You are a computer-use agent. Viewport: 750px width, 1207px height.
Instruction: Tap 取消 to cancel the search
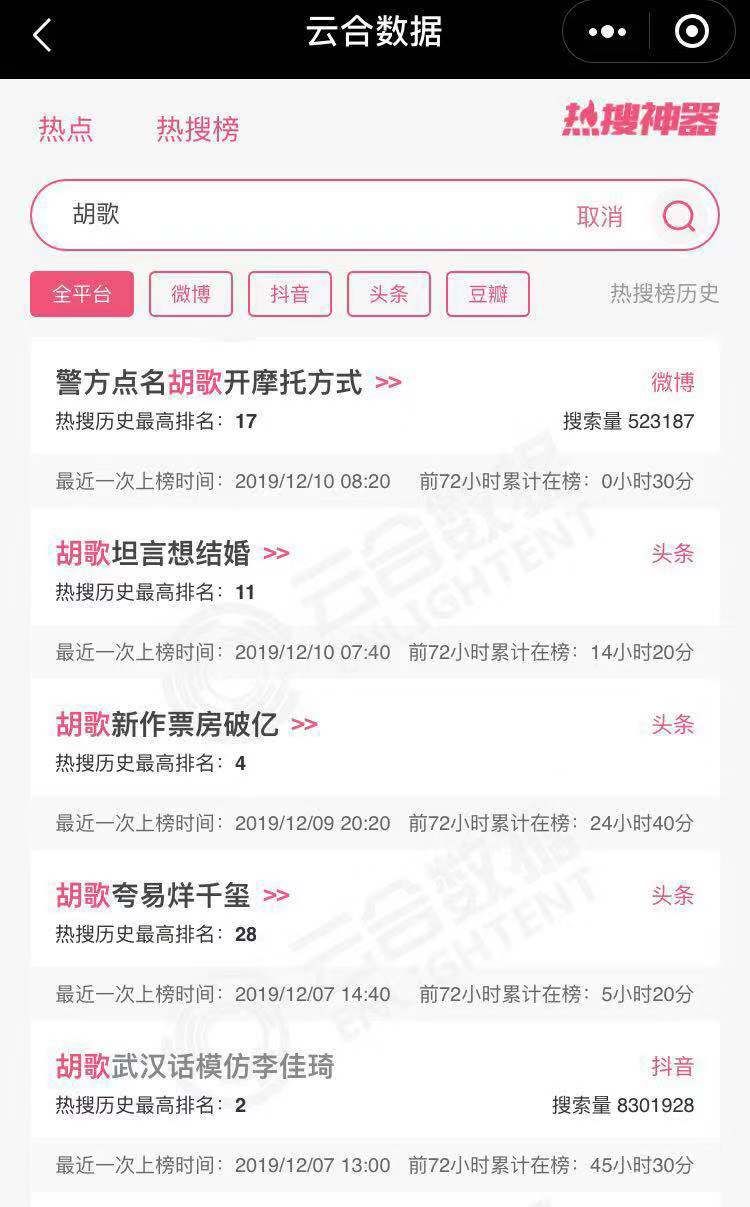click(x=598, y=216)
